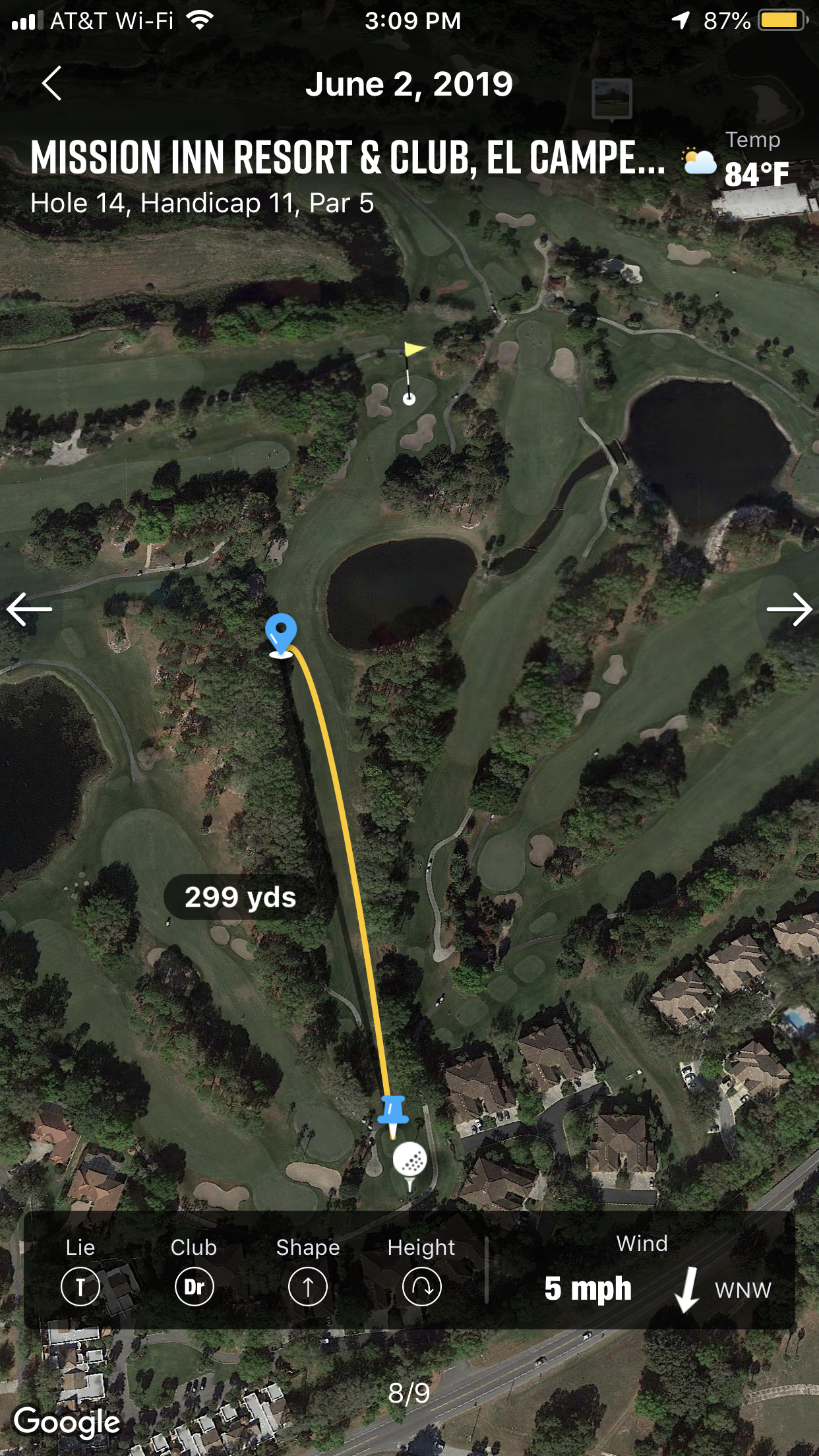Change the Lie setting marked T
The height and width of the screenshot is (1456, 819).
point(80,1287)
